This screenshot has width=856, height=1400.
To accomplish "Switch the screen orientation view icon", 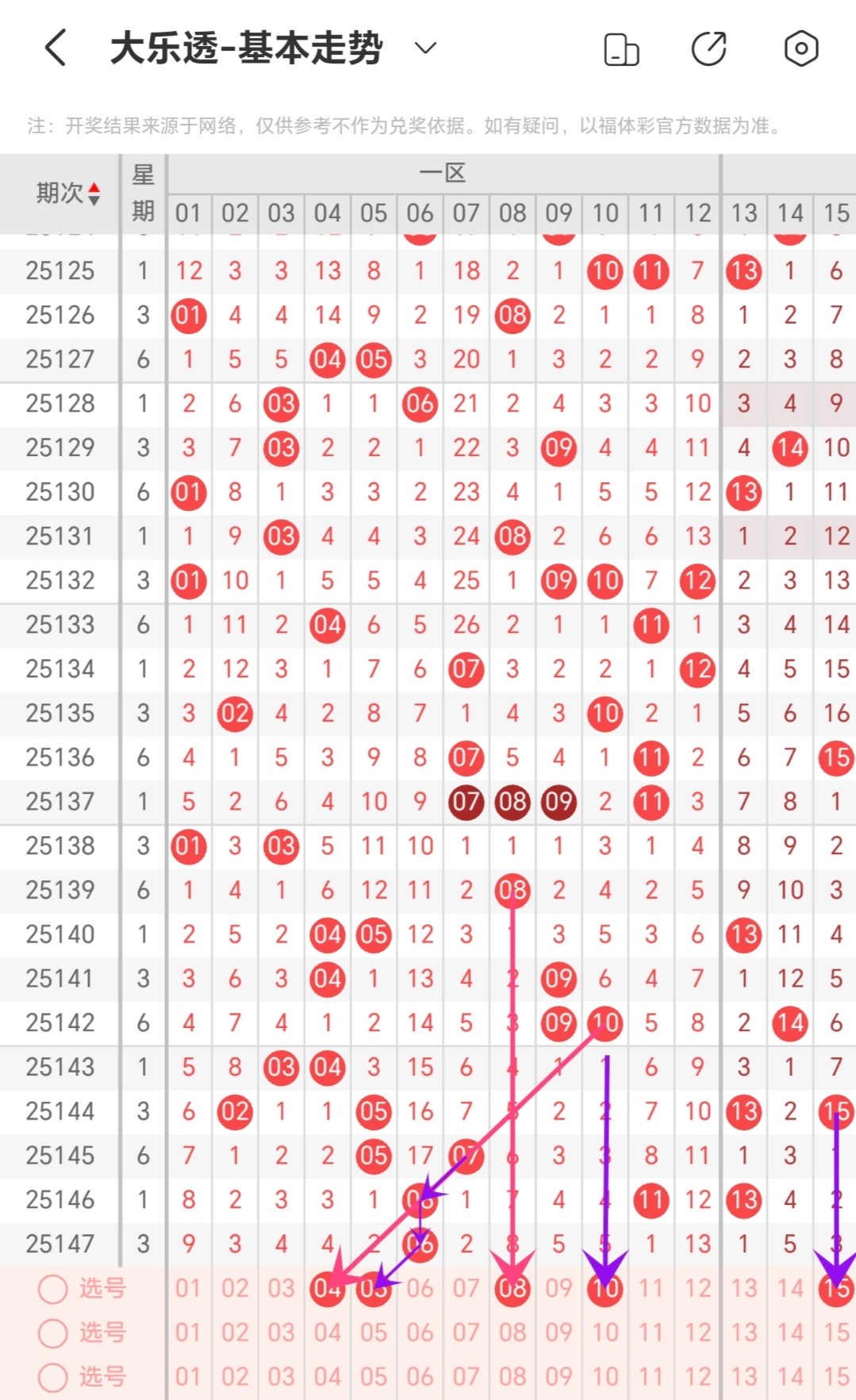I will click(x=621, y=49).
